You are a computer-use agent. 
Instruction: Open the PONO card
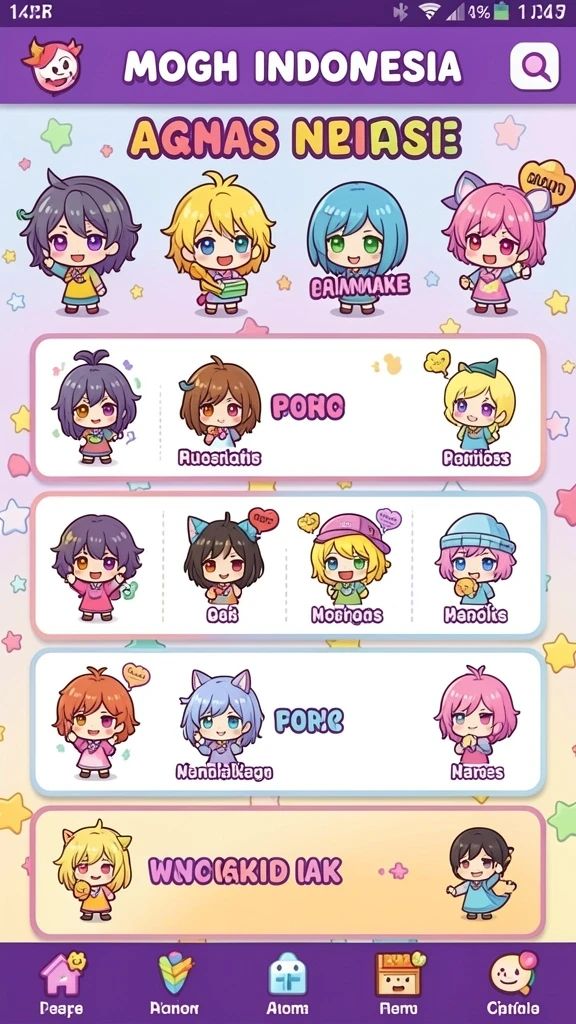pyautogui.click(x=288, y=408)
